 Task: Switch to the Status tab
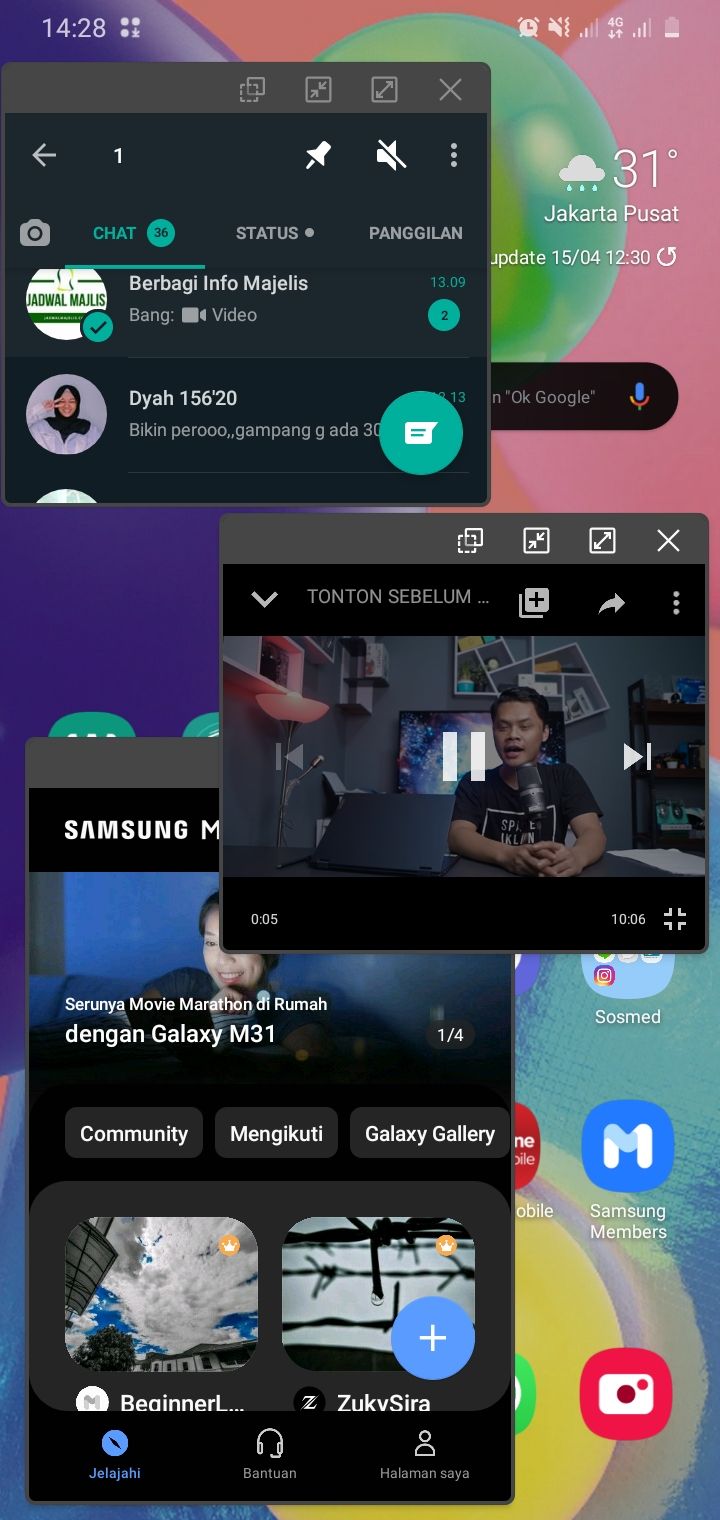point(274,233)
